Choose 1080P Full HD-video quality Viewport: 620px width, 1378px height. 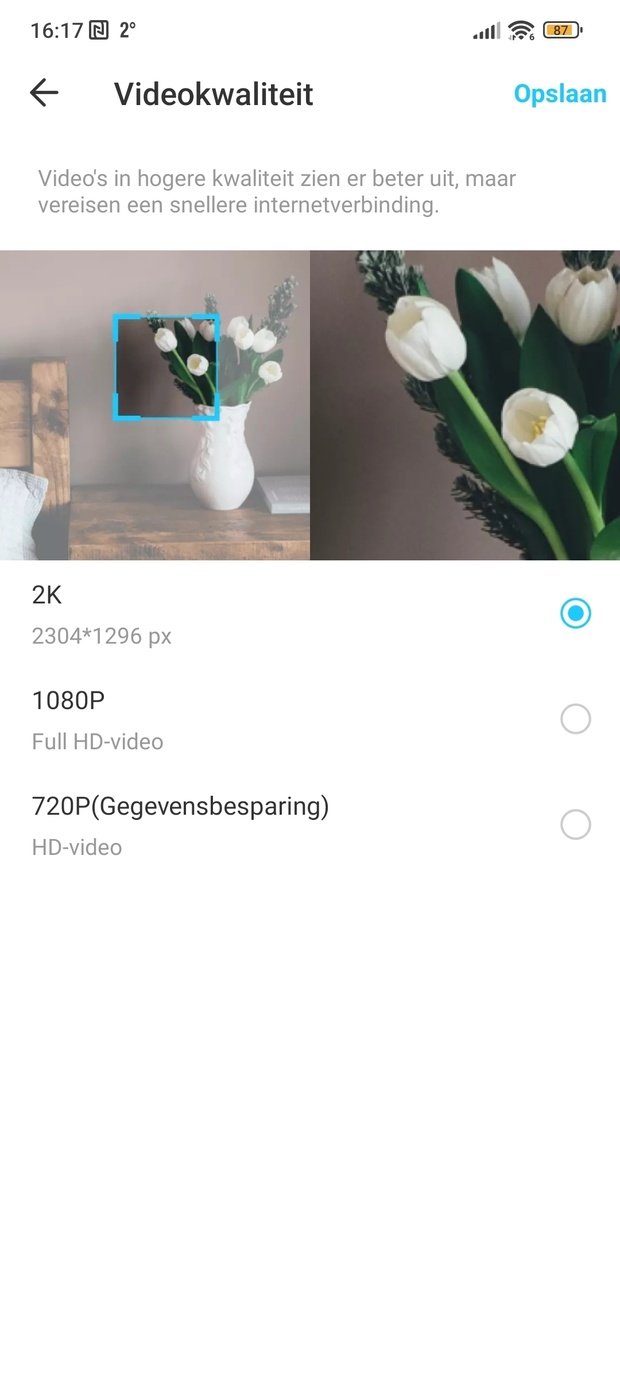575,719
